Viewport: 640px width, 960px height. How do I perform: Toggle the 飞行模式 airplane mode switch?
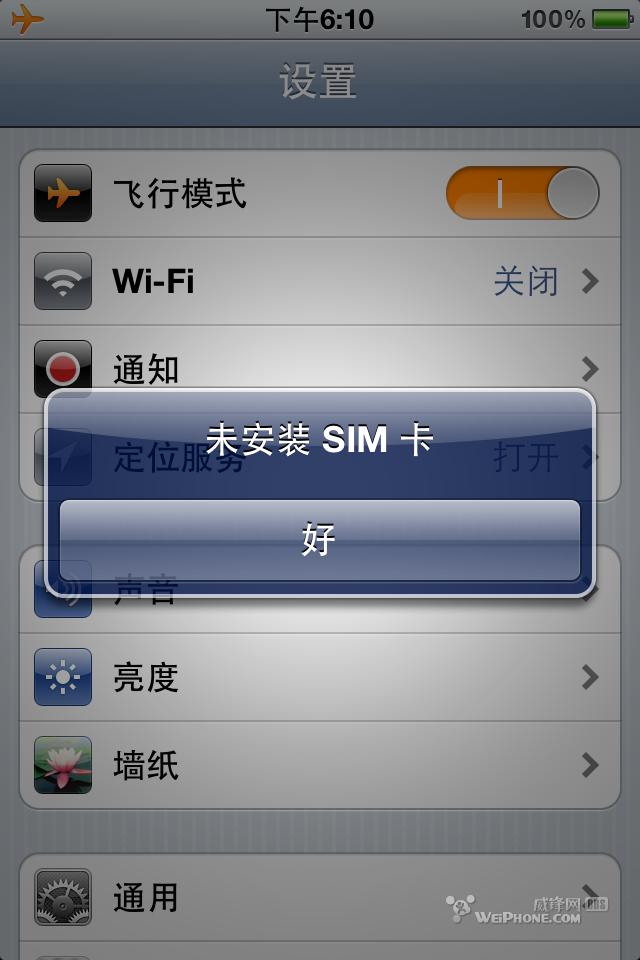(x=521, y=193)
